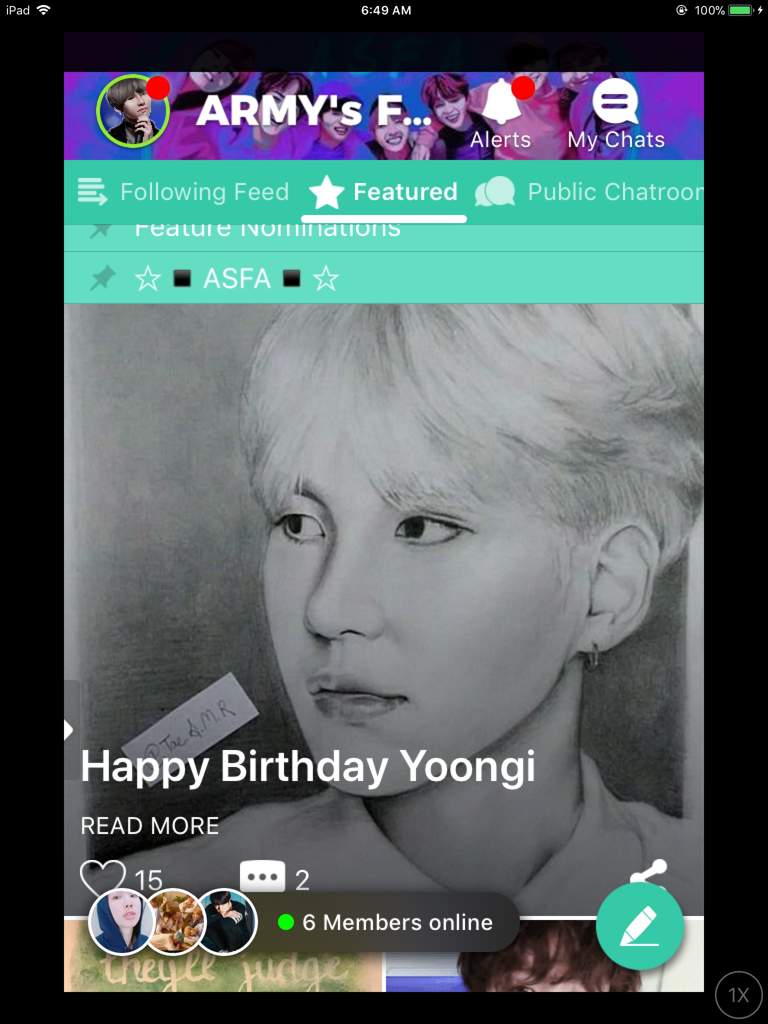Open my profile avatar

(x=133, y=111)
